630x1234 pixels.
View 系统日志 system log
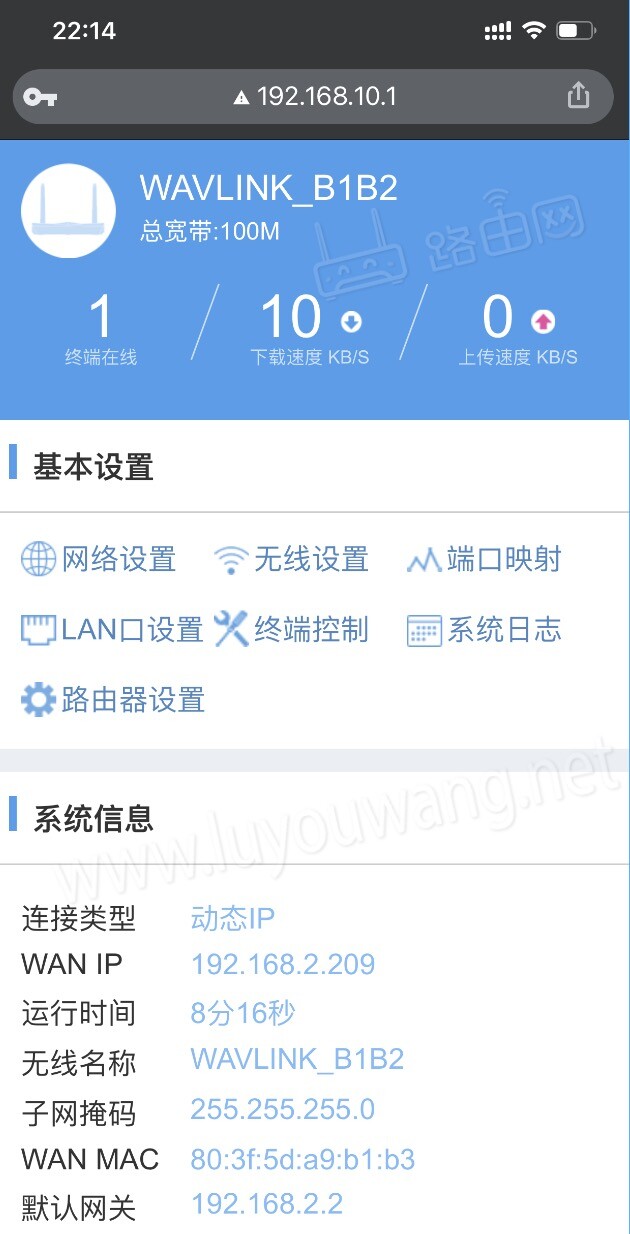[x=485, y=630]
